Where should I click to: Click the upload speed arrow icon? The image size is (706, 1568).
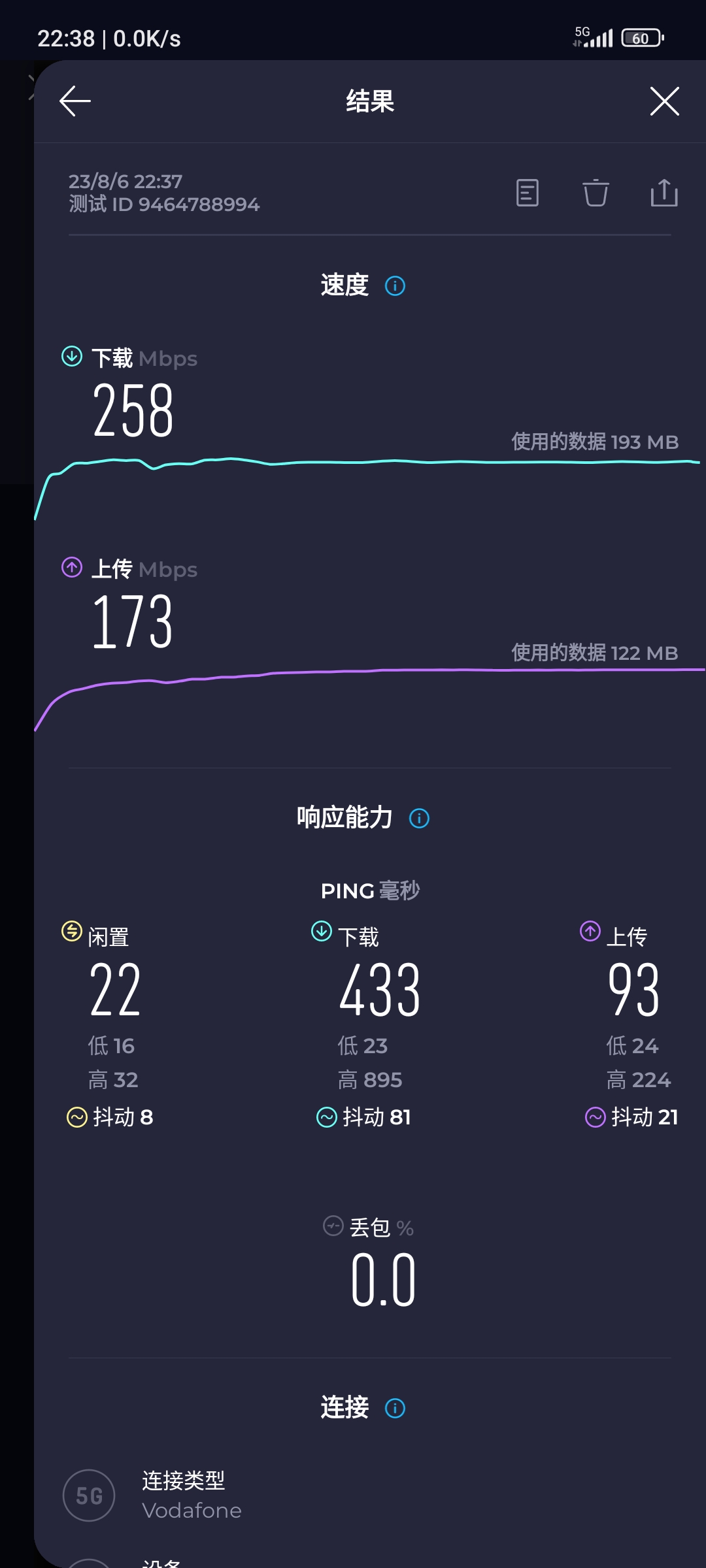[71, 568]
